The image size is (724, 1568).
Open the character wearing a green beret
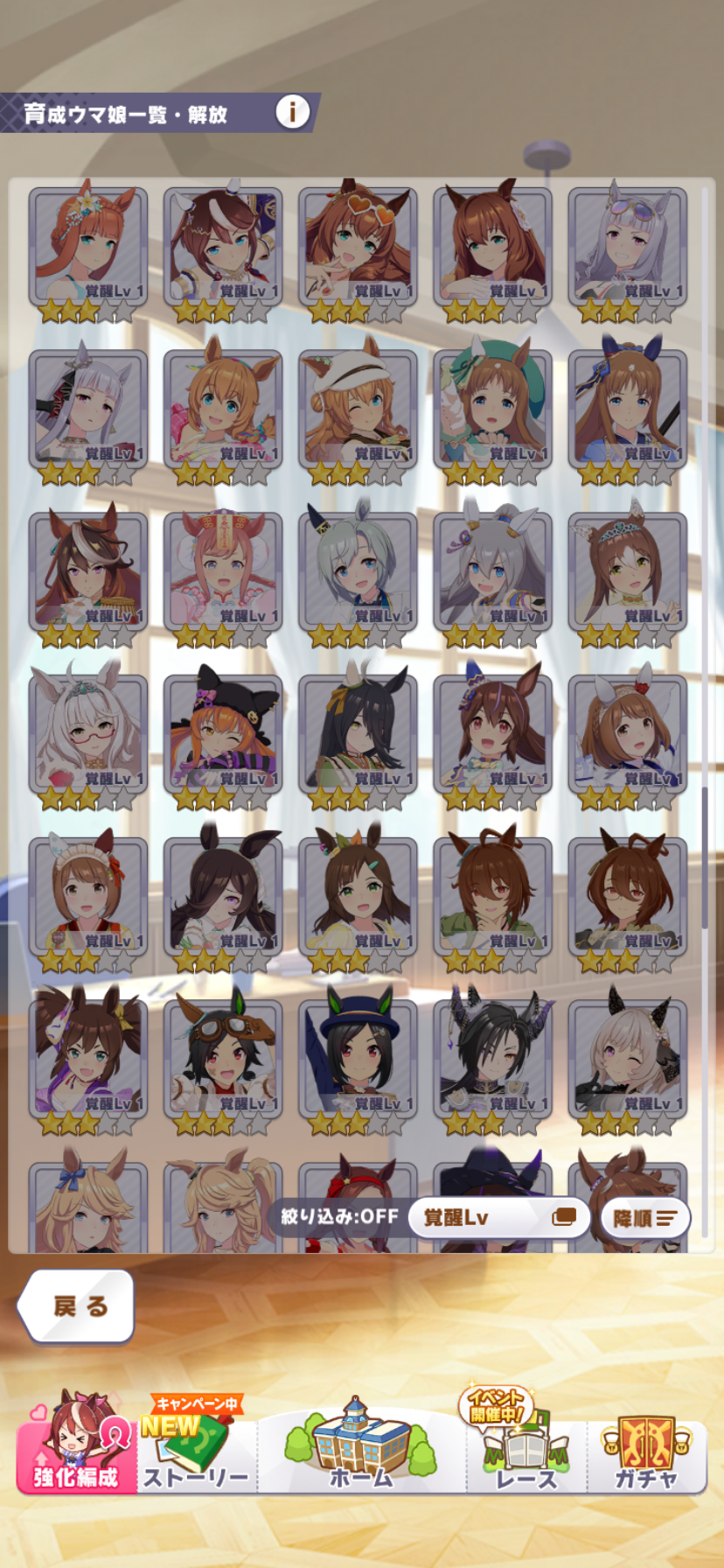tap(492, 407)
